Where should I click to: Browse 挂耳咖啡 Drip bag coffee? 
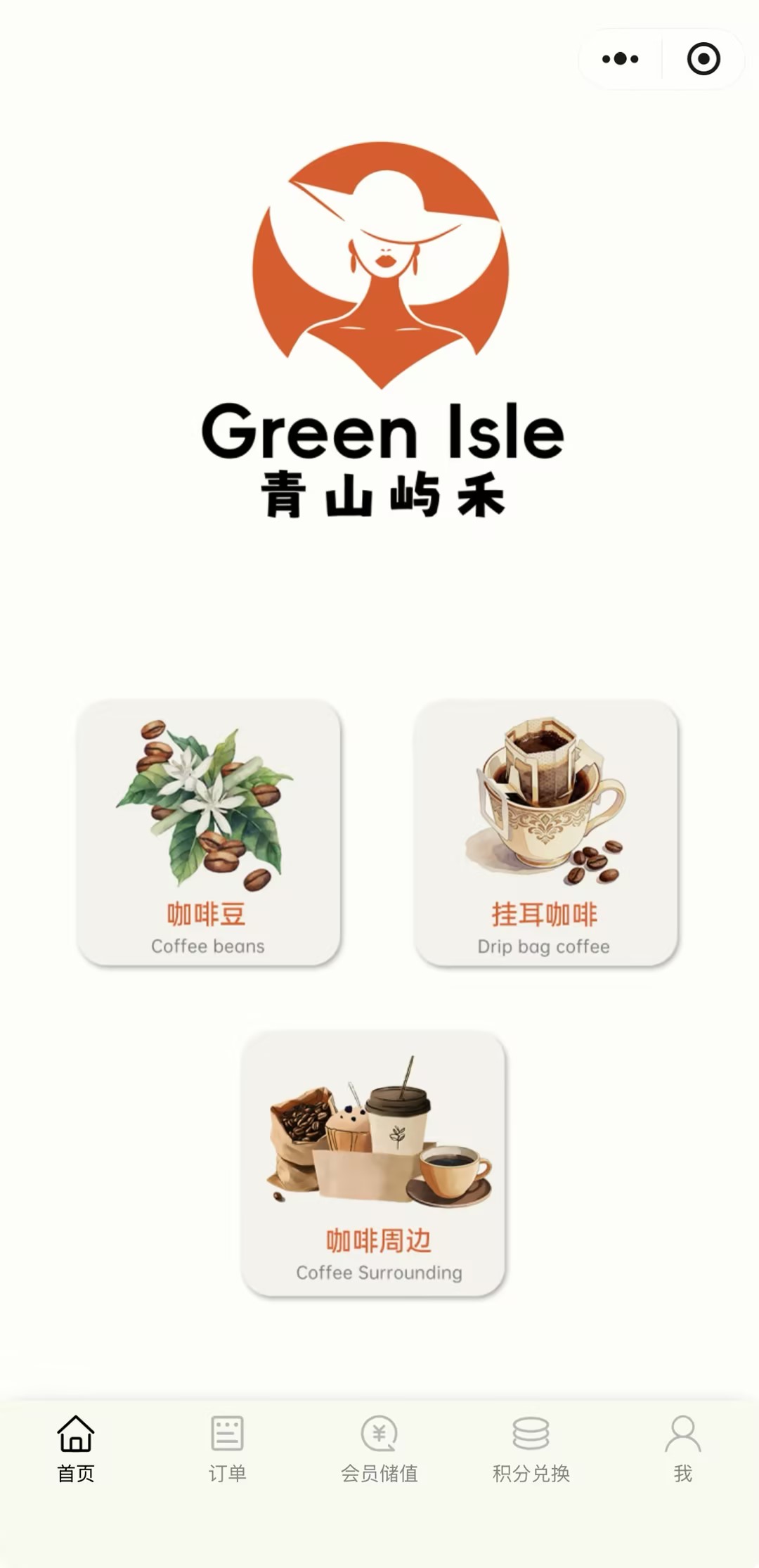click(x=545, y=833)
